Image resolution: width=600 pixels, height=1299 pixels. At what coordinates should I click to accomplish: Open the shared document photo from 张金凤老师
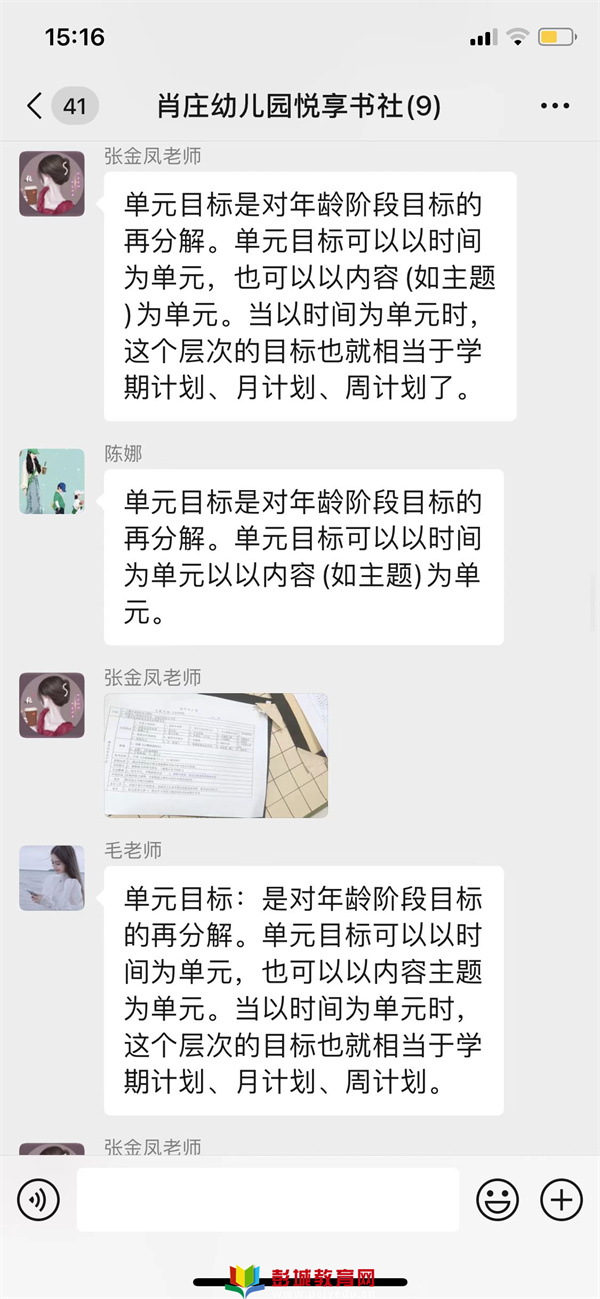[216, 755]
